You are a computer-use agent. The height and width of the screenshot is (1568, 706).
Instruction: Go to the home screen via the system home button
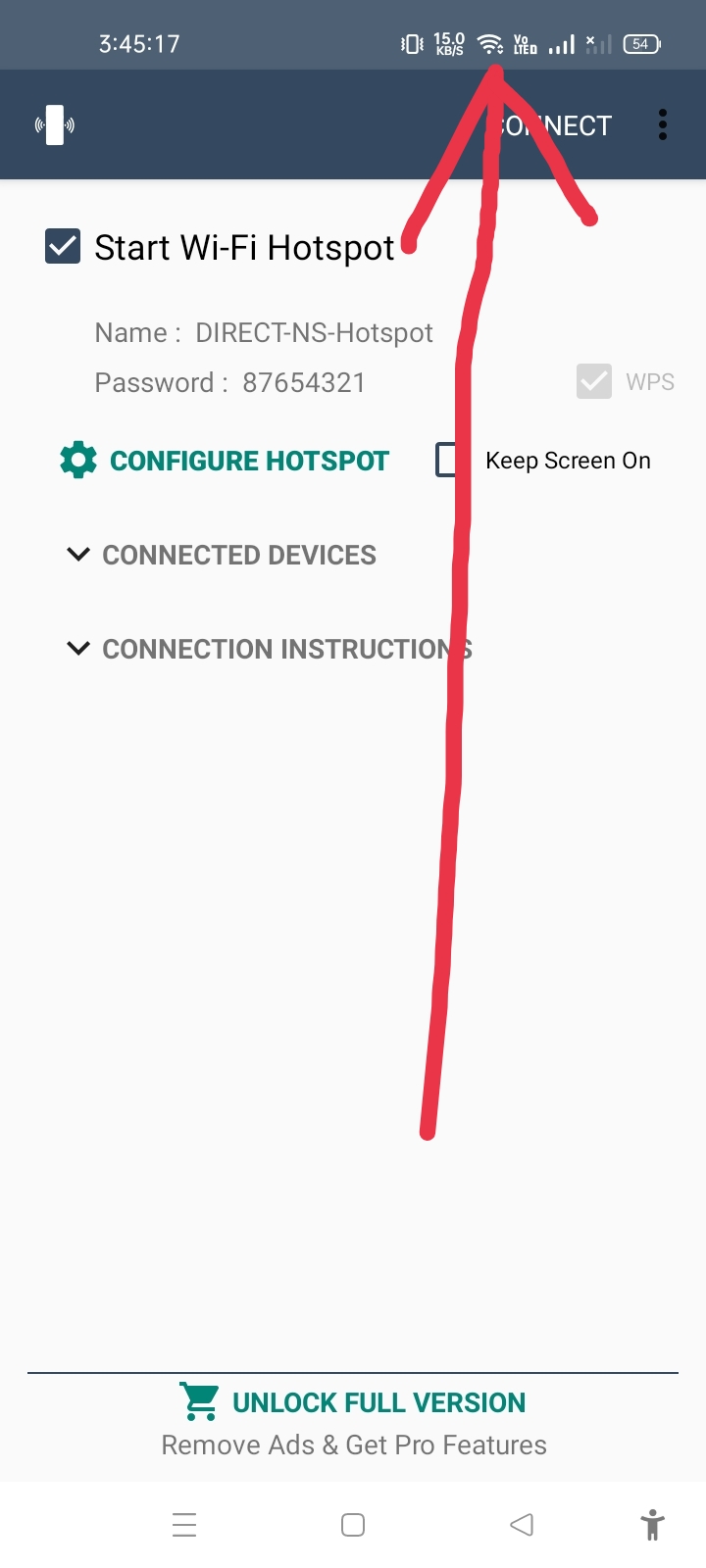353,1524
